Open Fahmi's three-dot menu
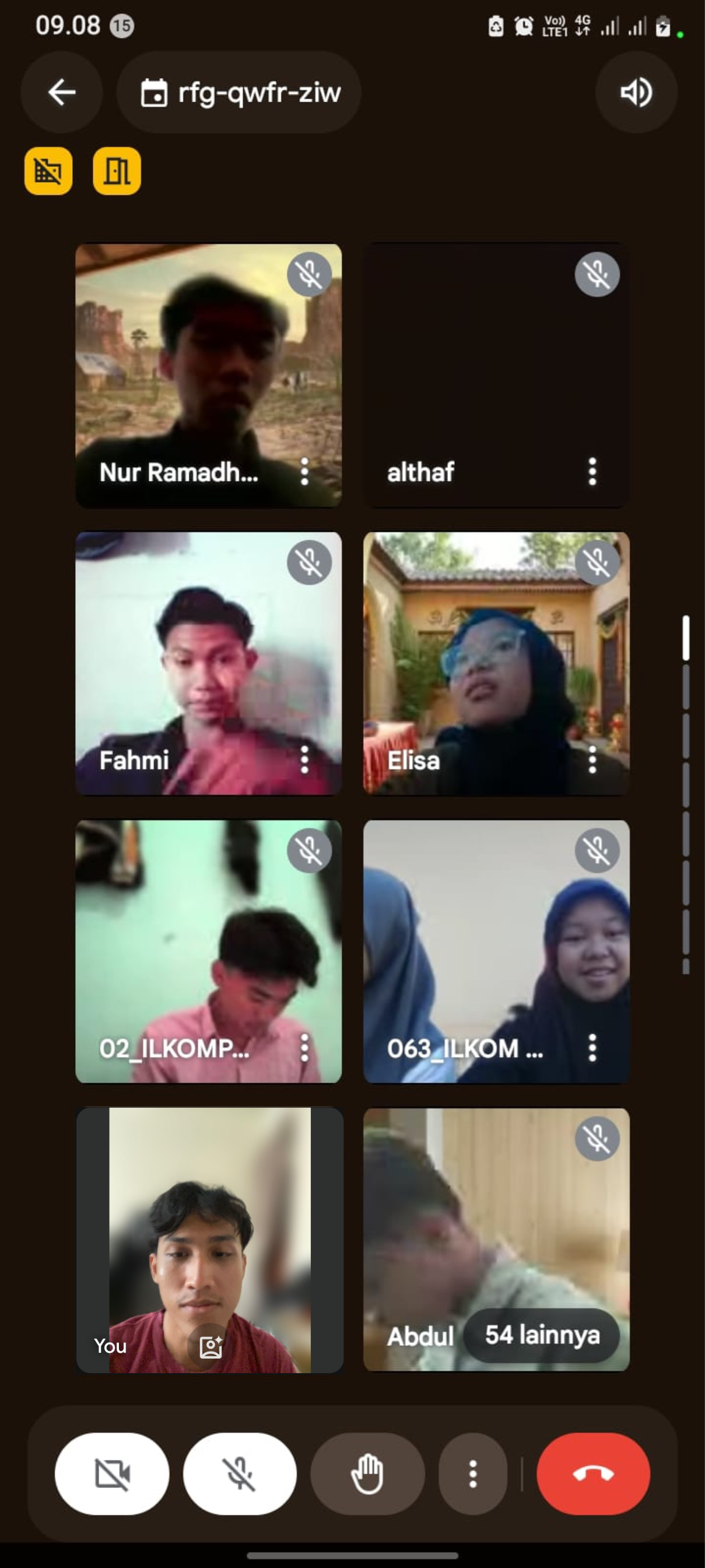This screenshot has height=1568, width=705. (x=305, y=759)
